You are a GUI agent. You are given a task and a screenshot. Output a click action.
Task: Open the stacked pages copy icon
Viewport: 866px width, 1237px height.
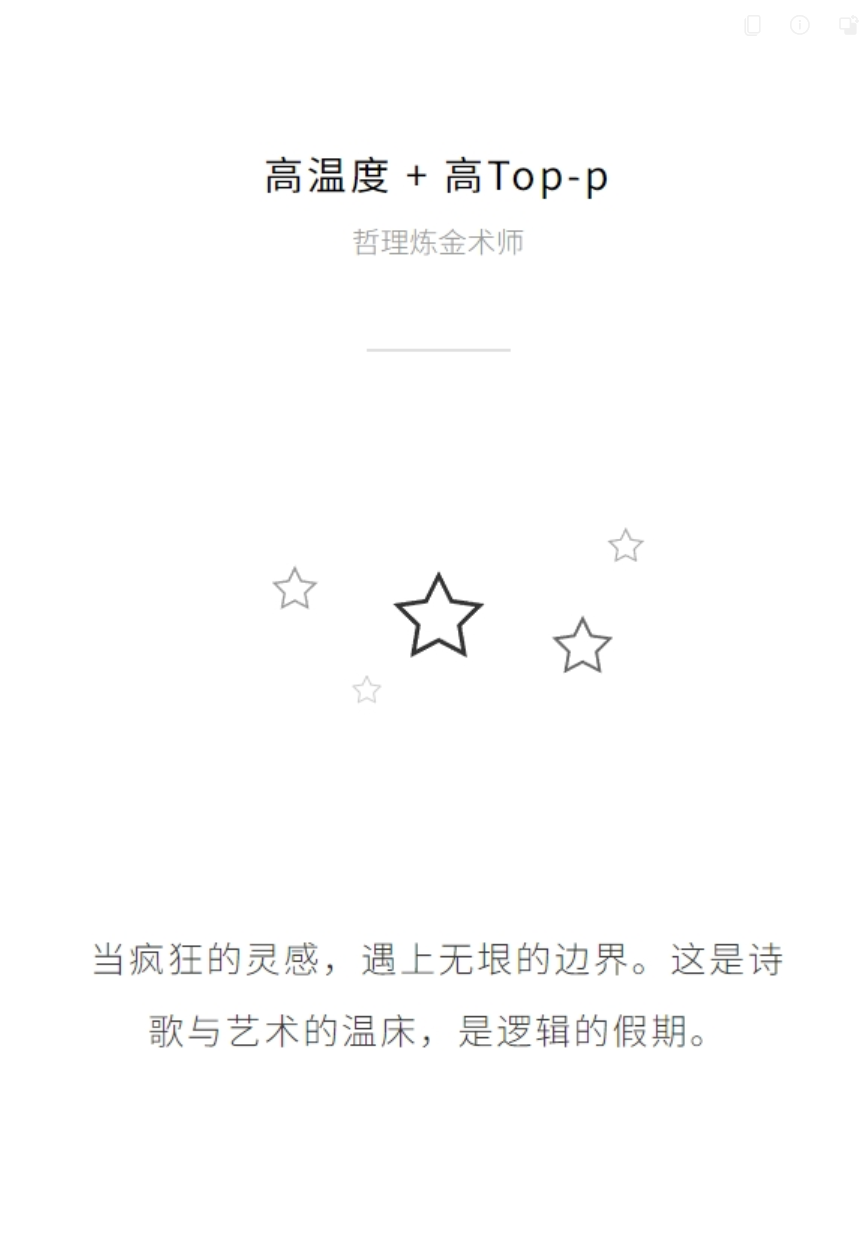[x=753, y=26]
